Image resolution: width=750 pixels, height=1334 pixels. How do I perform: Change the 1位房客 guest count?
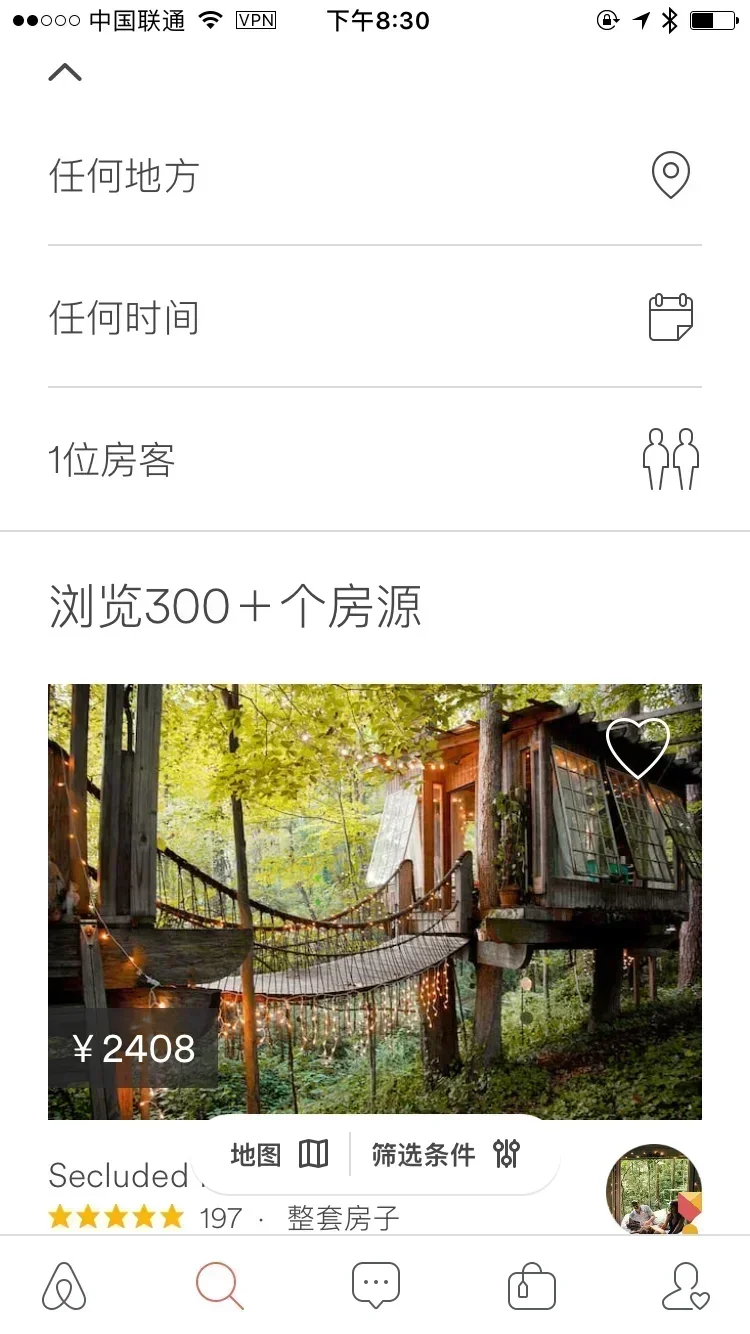(374, 460)
